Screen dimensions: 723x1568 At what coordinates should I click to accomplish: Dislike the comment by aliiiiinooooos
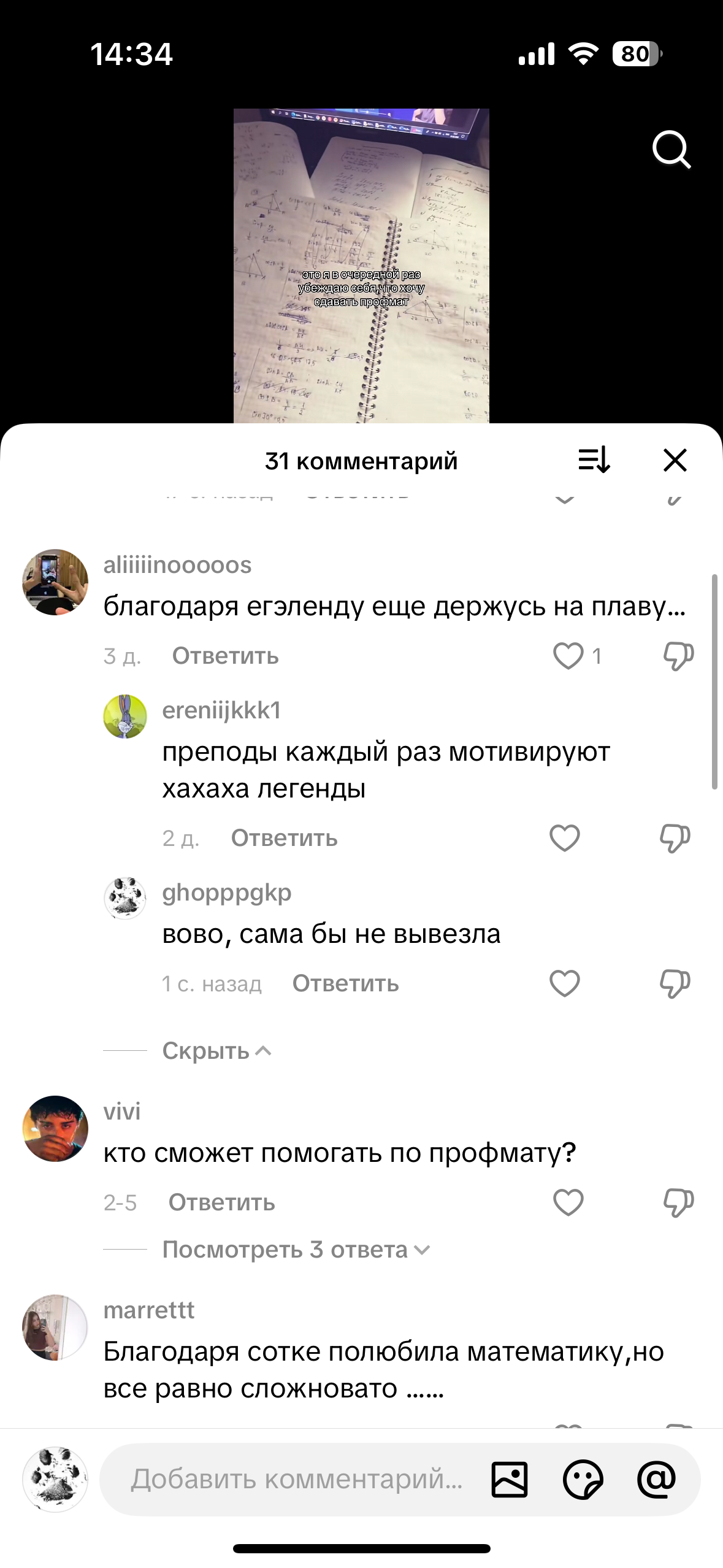[678, 656]
